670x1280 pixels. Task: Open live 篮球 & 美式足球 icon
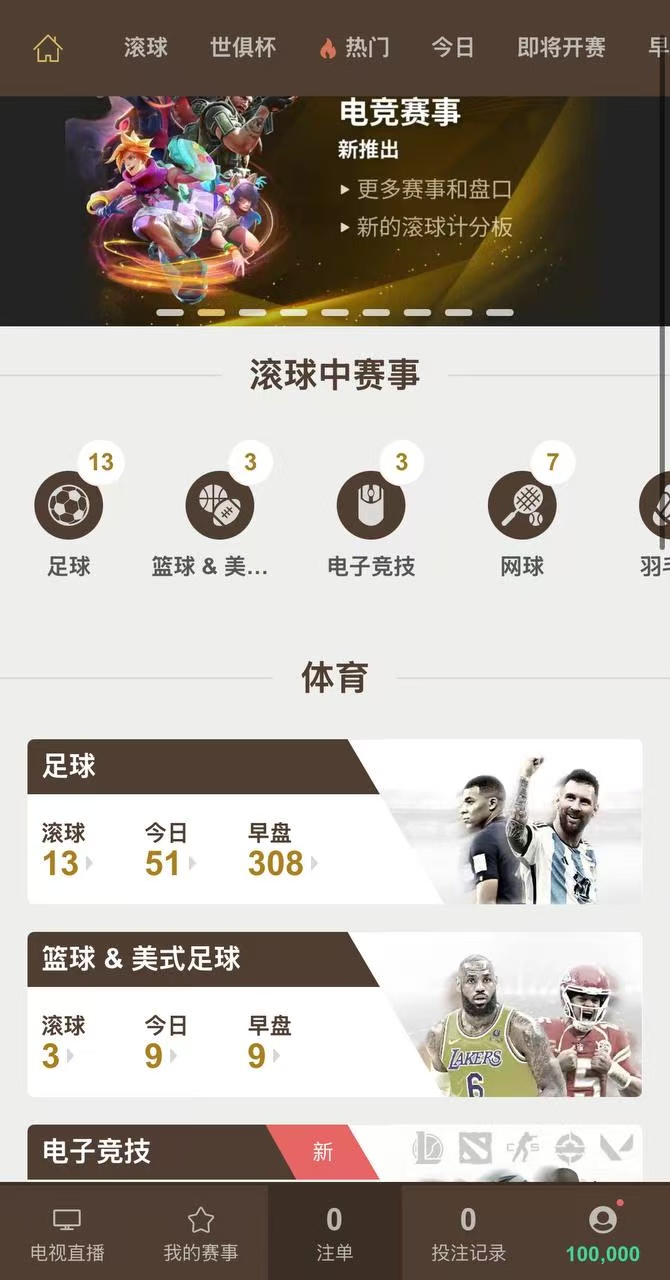coord(220,506)
